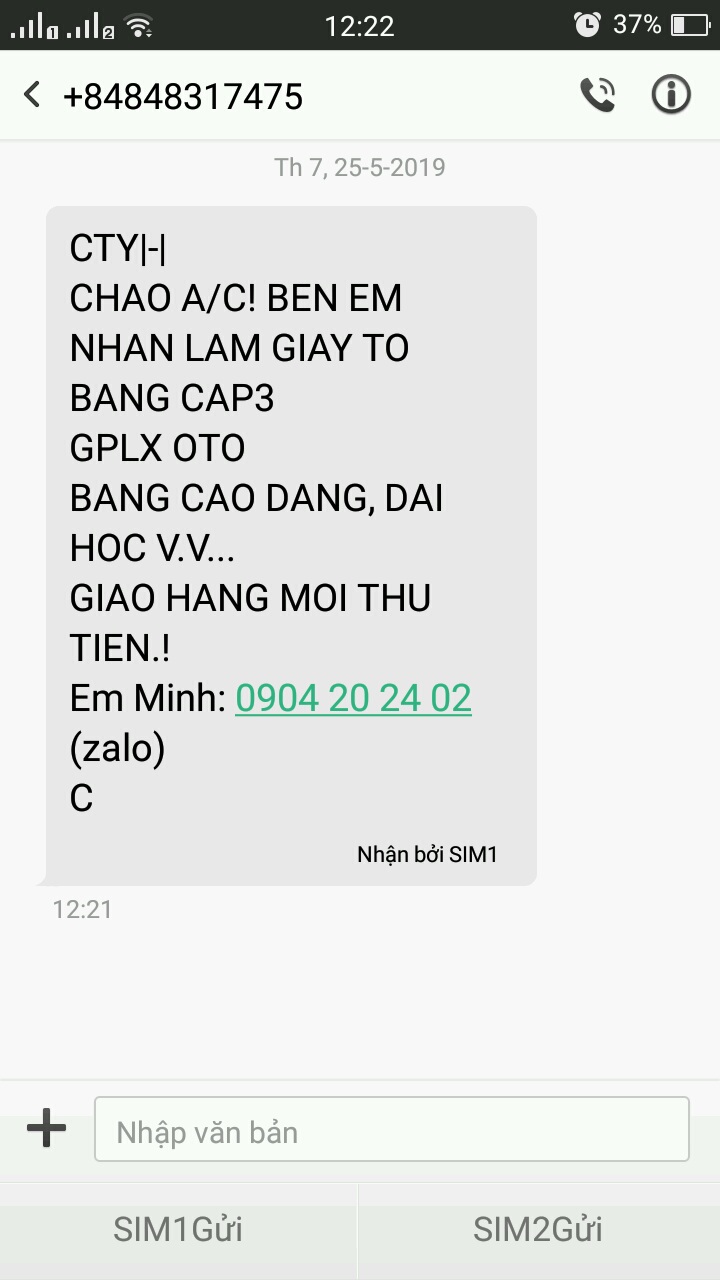Image resolution: width=720 pixels, height=1280 pixels.
Task: Focus the "Nhập văn bản" text field
Action: pos(391,1130)
